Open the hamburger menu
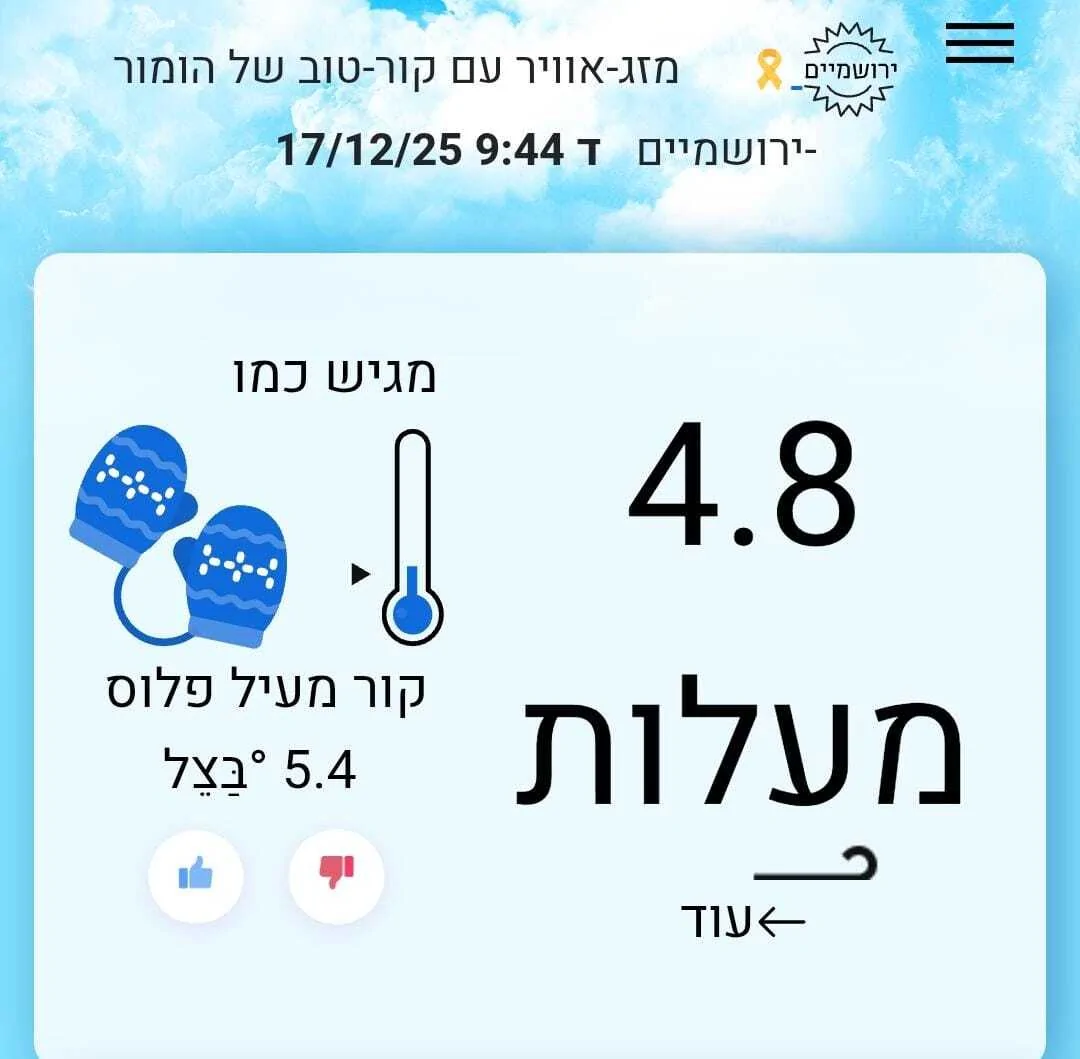 coord(979,43)
